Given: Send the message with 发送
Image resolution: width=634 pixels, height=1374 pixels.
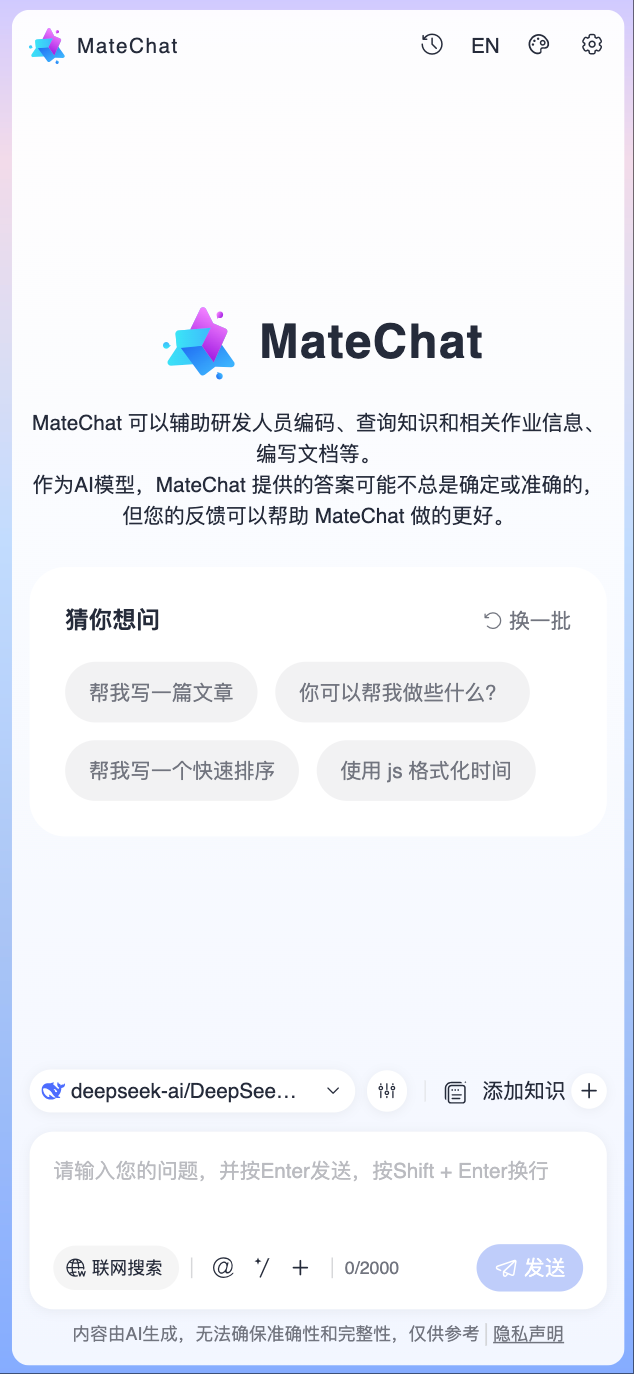Looking at the screenshot, I should point(530,1268).
